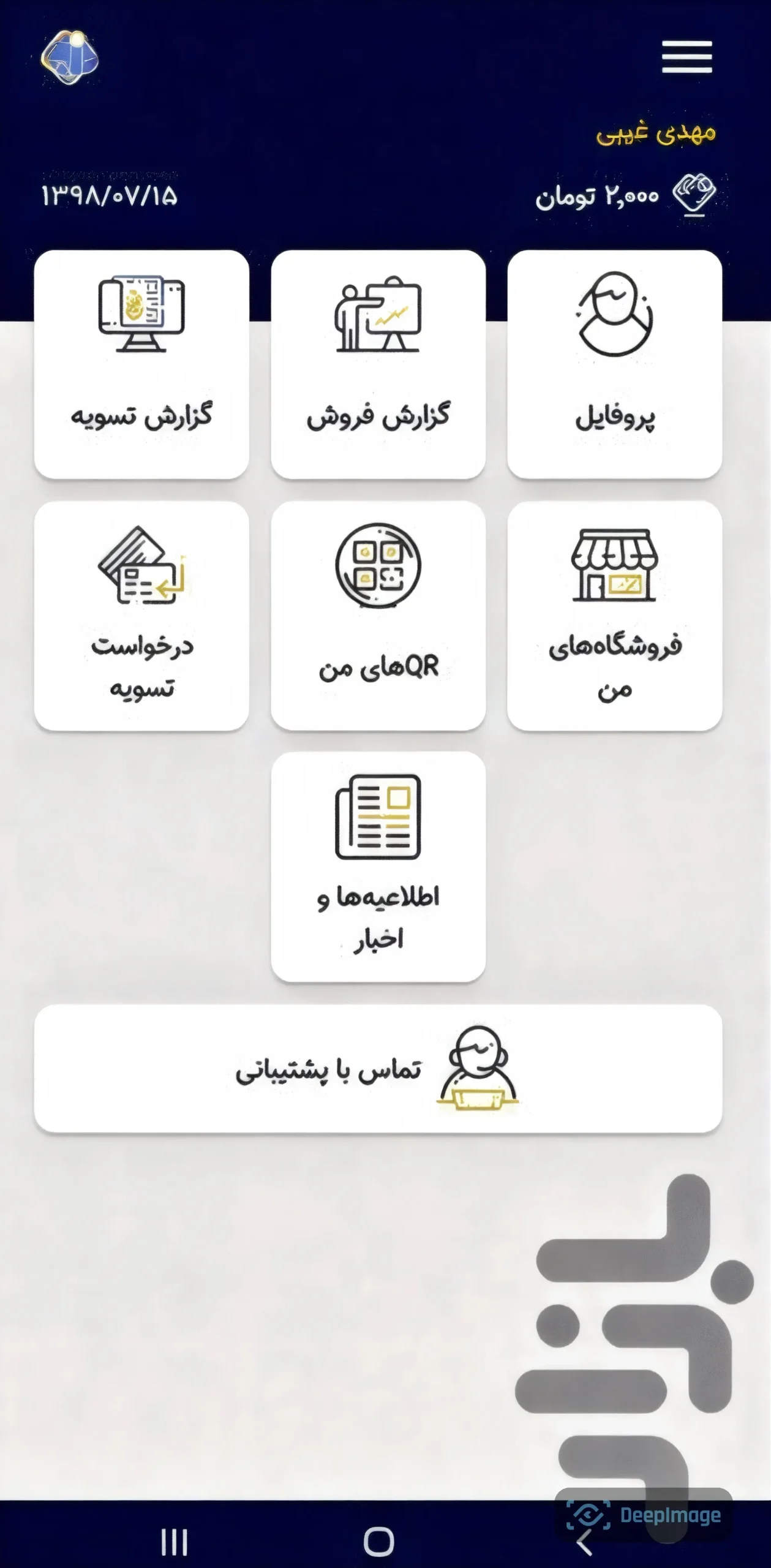Screen dimensions: 771x1568
Task: Open the hamburger drawer menu
Action: (x=686, y=57)
